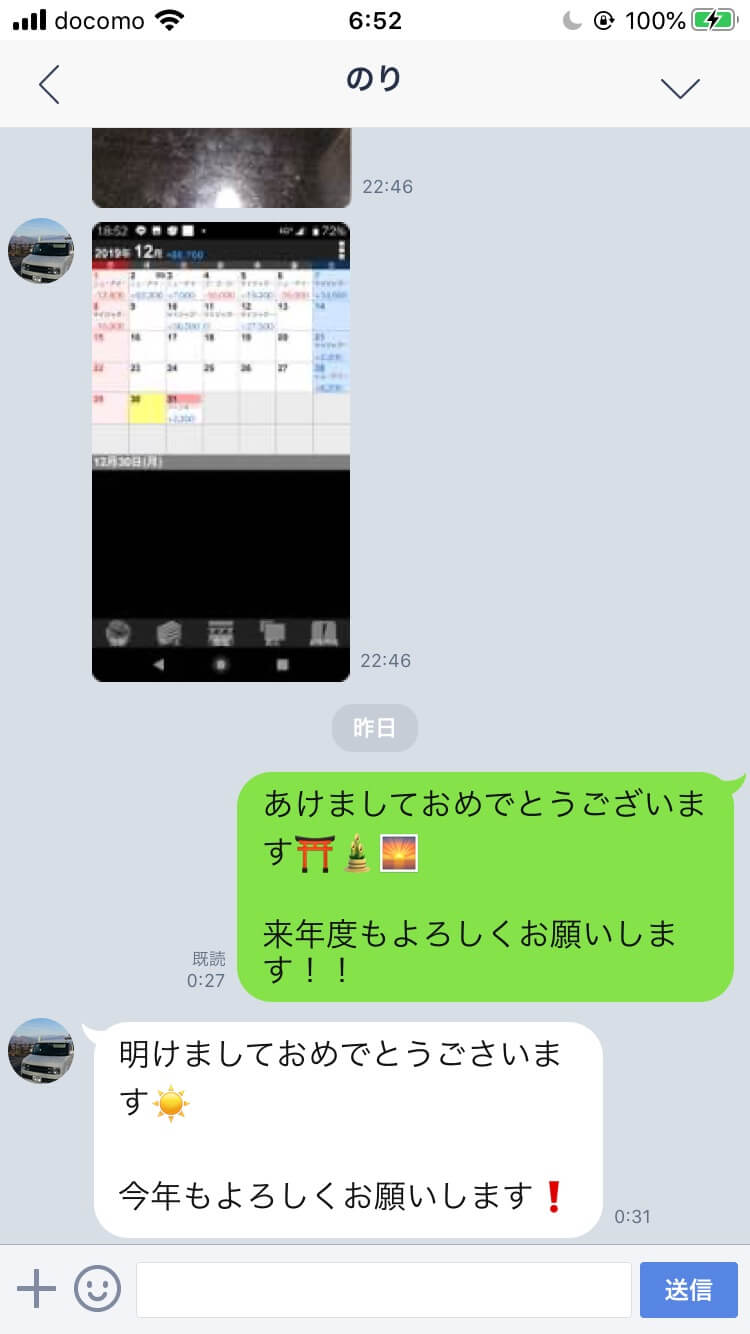Open the emoji sticker picker
Image resolution: width=750 pixels, height=1334 pixels.
tap(97, 1289)
